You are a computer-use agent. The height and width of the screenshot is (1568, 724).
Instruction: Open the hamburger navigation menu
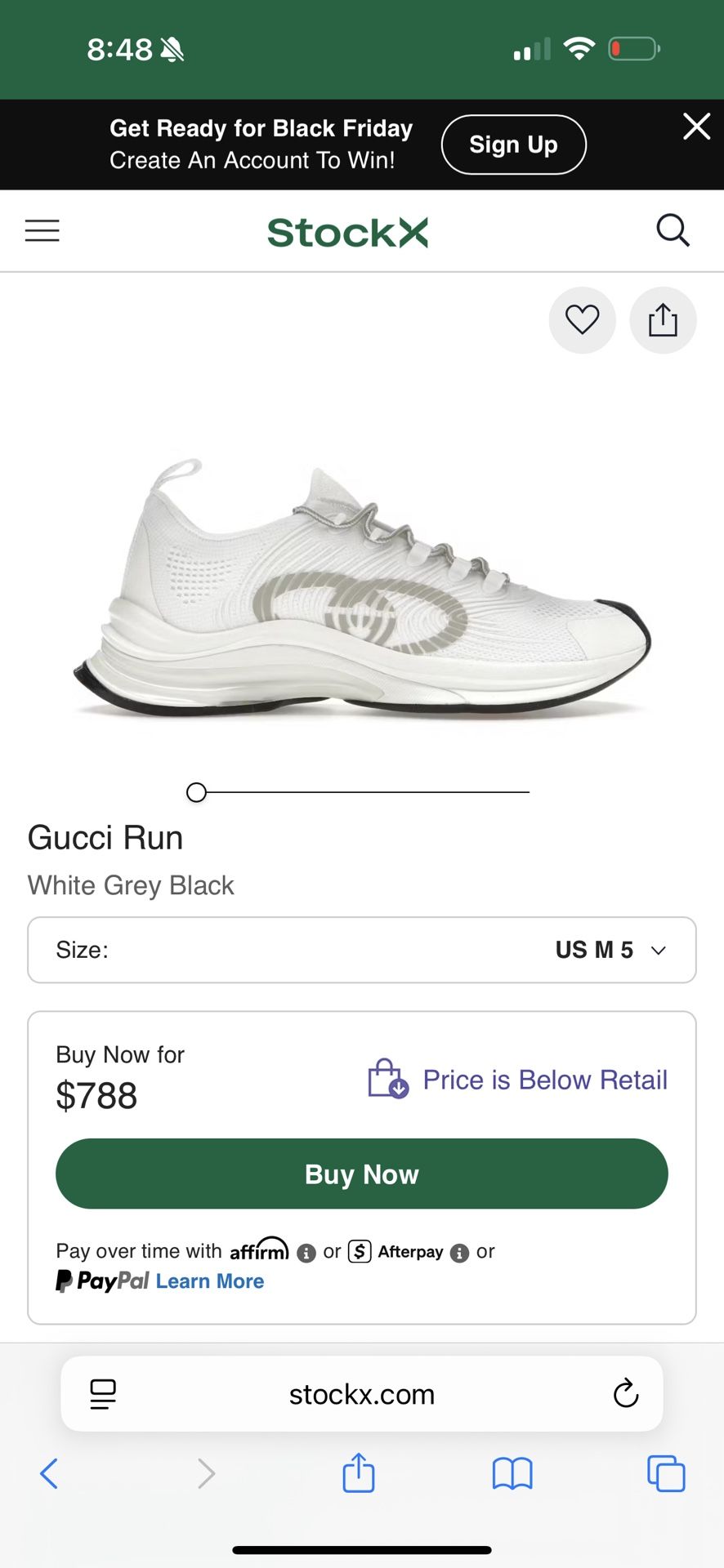click(x=42, y=230)
